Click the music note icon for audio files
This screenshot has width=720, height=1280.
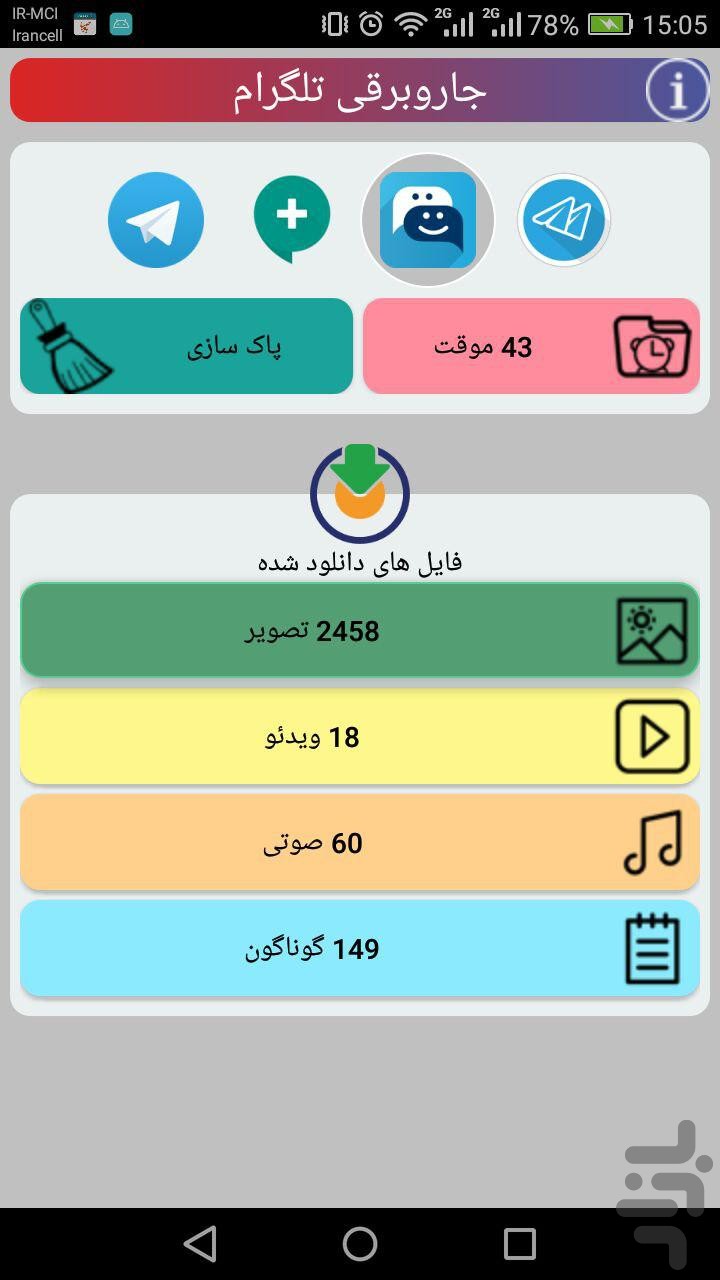(x=652, y=843)
